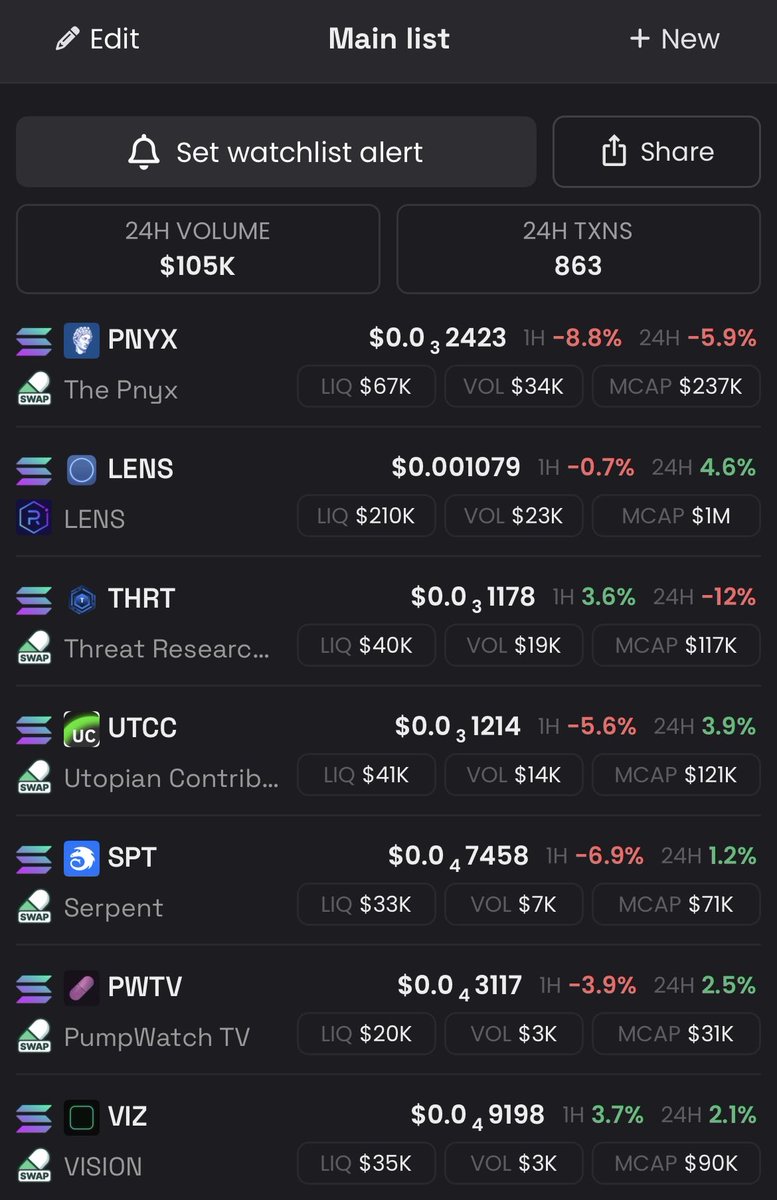
Task: Open the UTCC token row
Action: click(142, 728)
